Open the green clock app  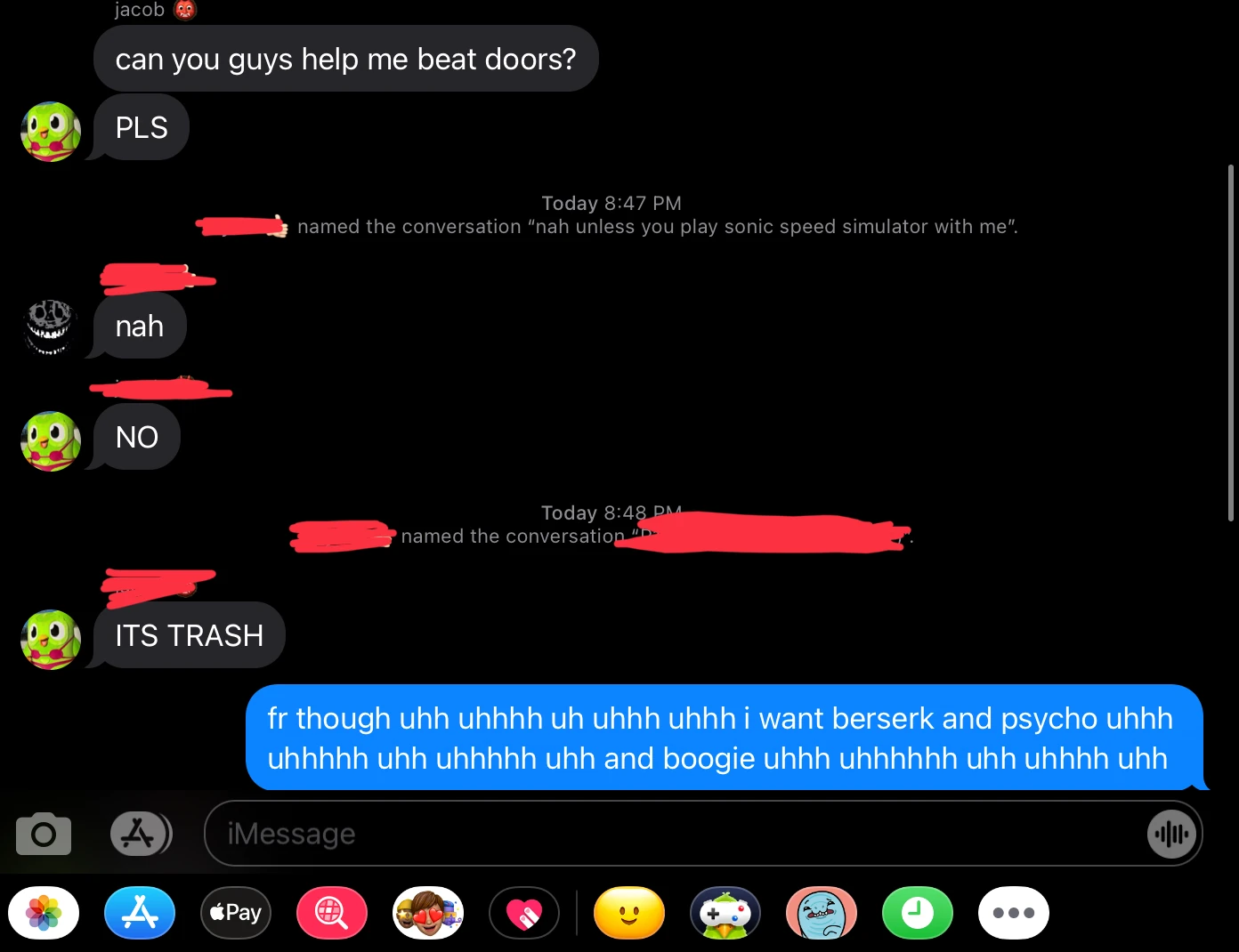[x=918, y=913]
